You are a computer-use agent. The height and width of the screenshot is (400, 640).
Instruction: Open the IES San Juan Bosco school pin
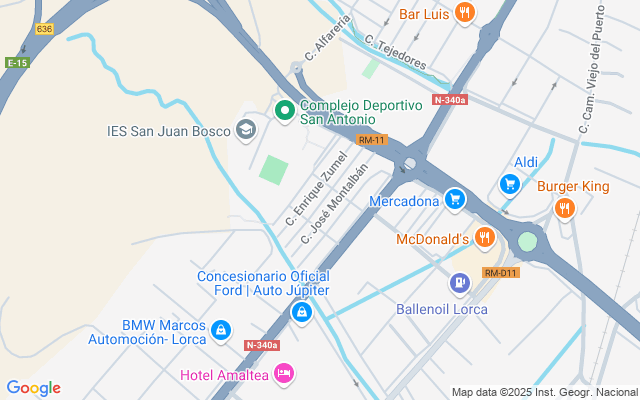pyautogui.click(x=245, y=129)
